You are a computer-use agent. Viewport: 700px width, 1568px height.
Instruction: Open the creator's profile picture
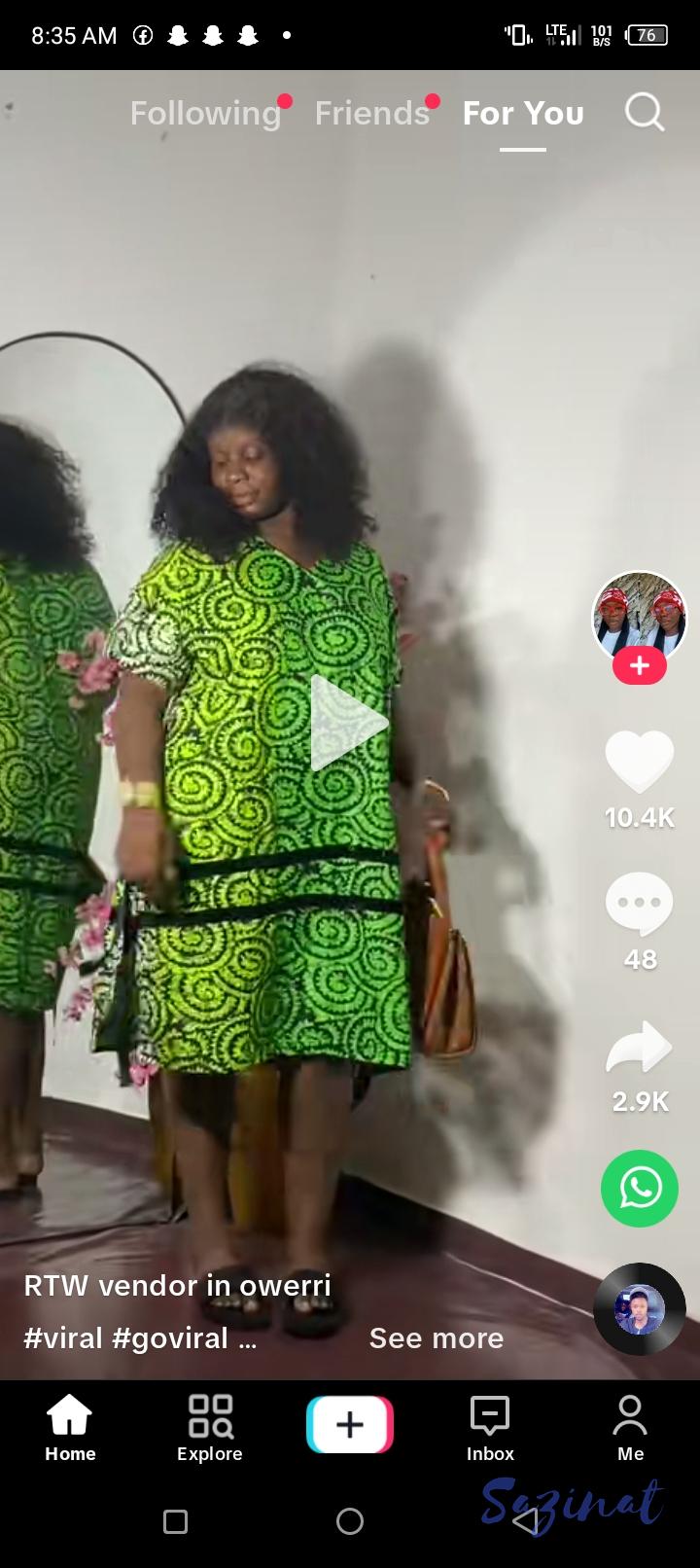640,617
